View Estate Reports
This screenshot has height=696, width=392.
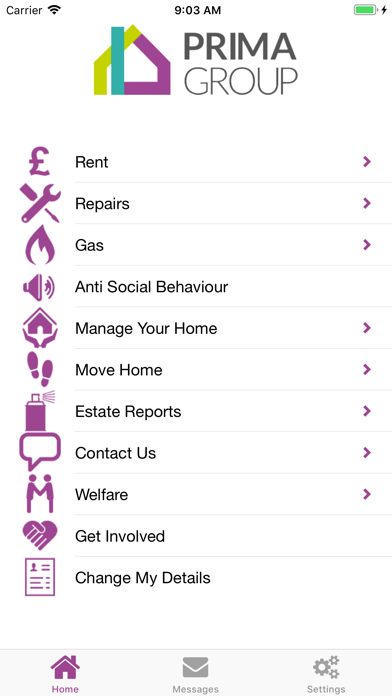[196, 411]
